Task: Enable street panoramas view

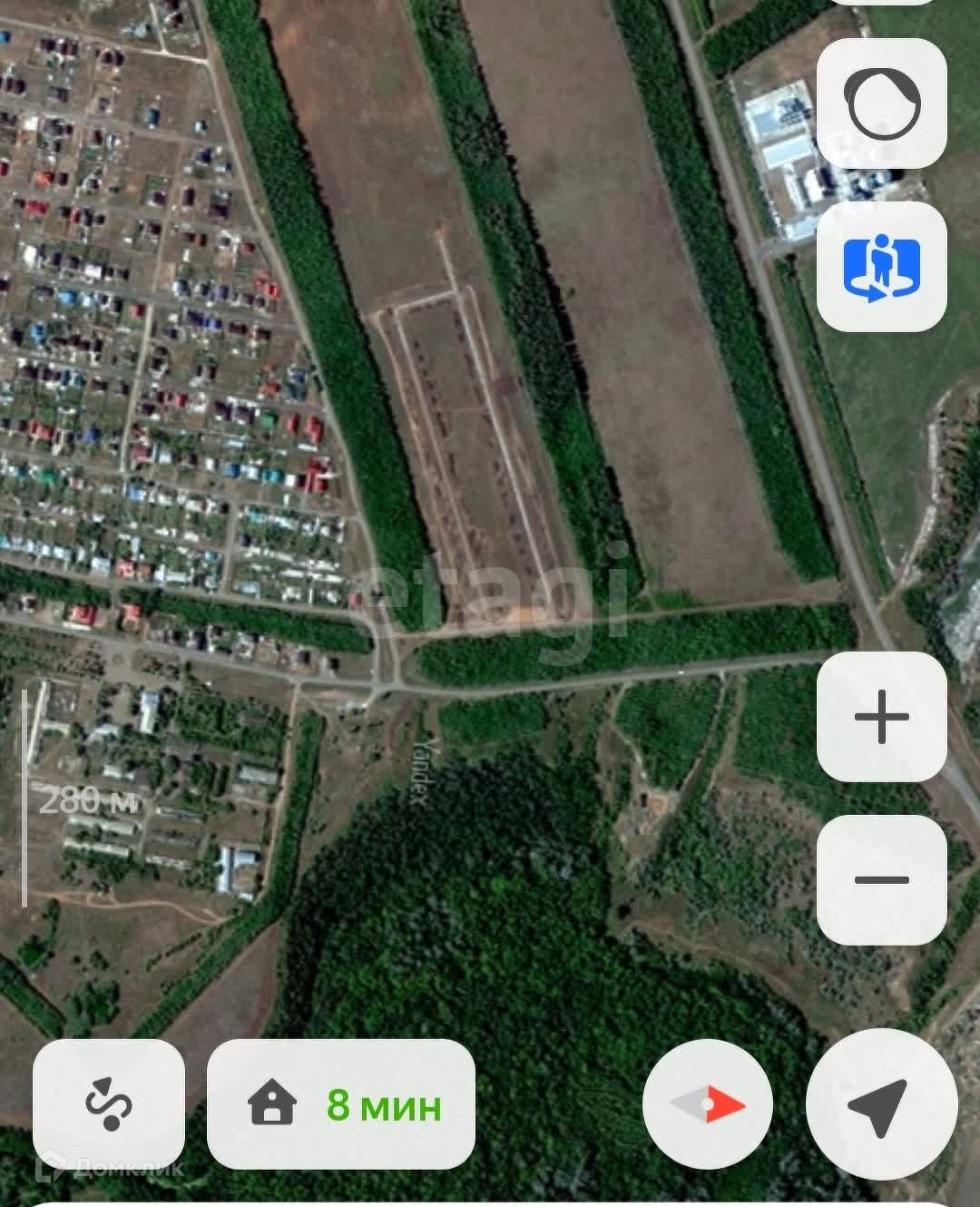Action: point(882,266)
